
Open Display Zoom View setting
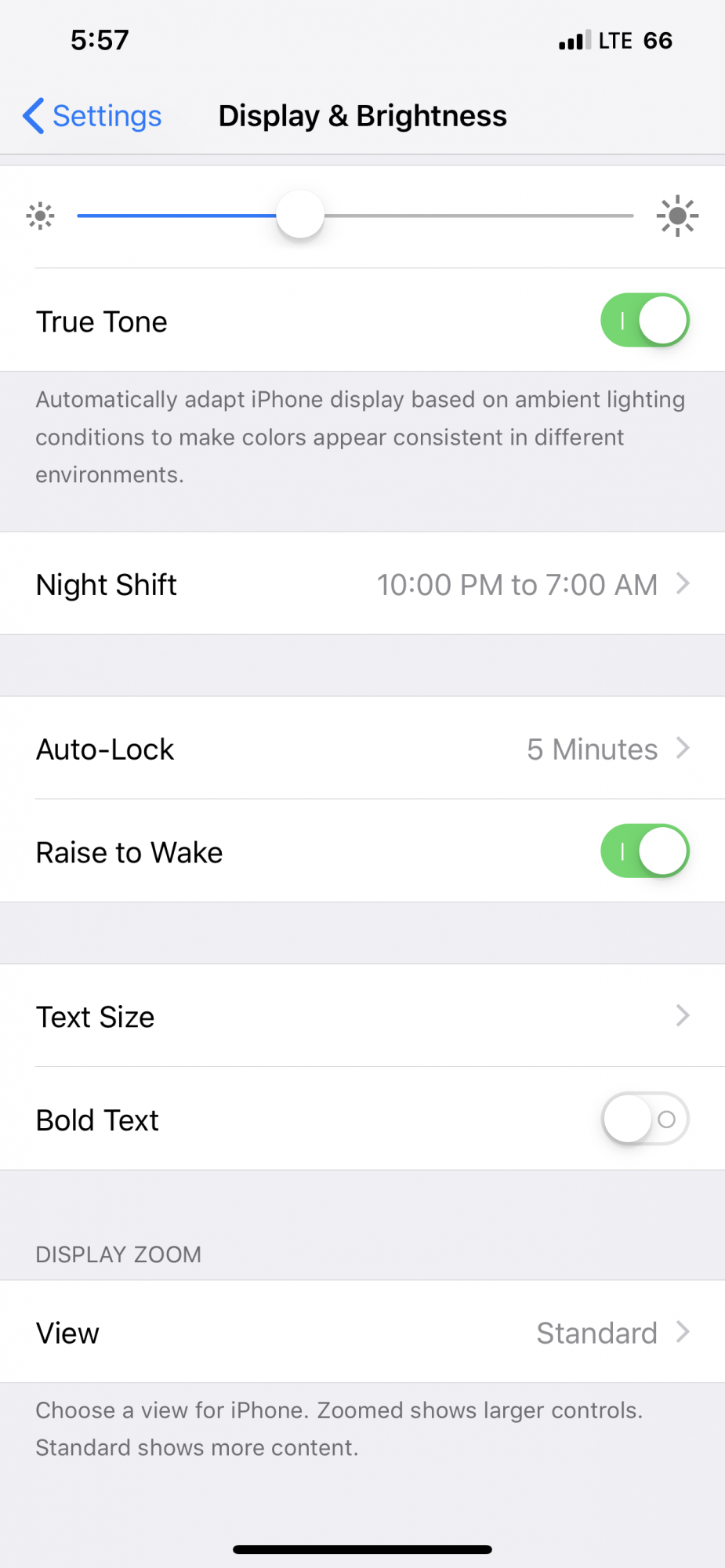(362, 1332)
